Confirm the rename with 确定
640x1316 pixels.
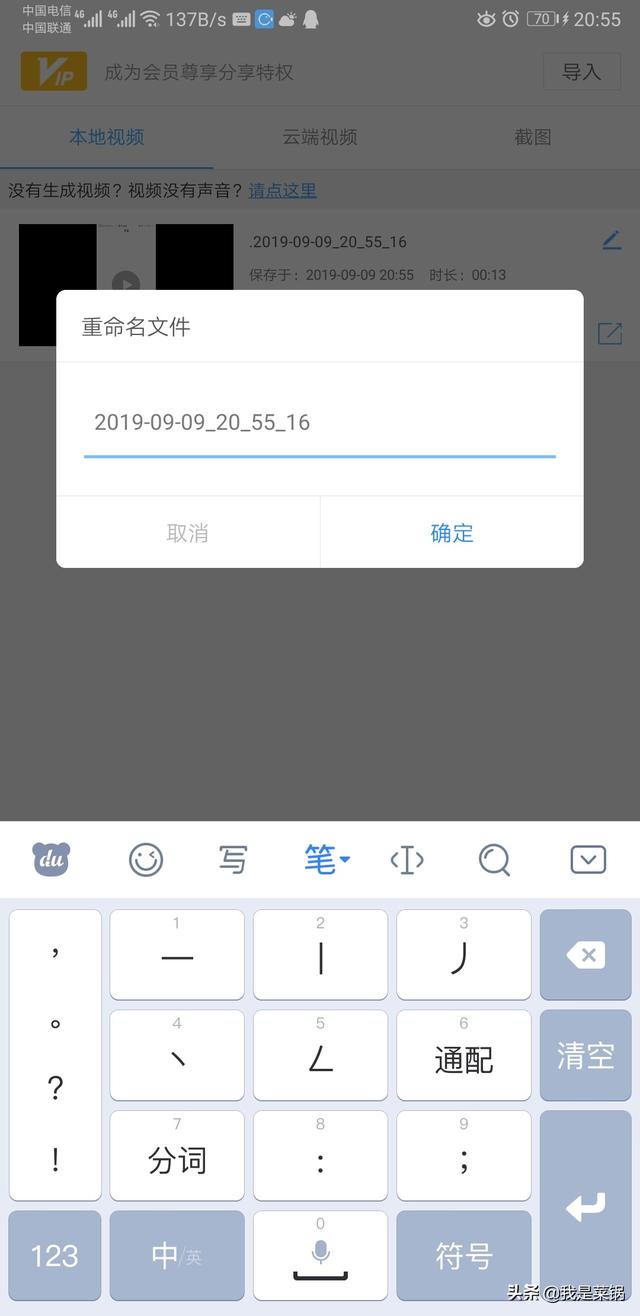[x=451, y=533]
